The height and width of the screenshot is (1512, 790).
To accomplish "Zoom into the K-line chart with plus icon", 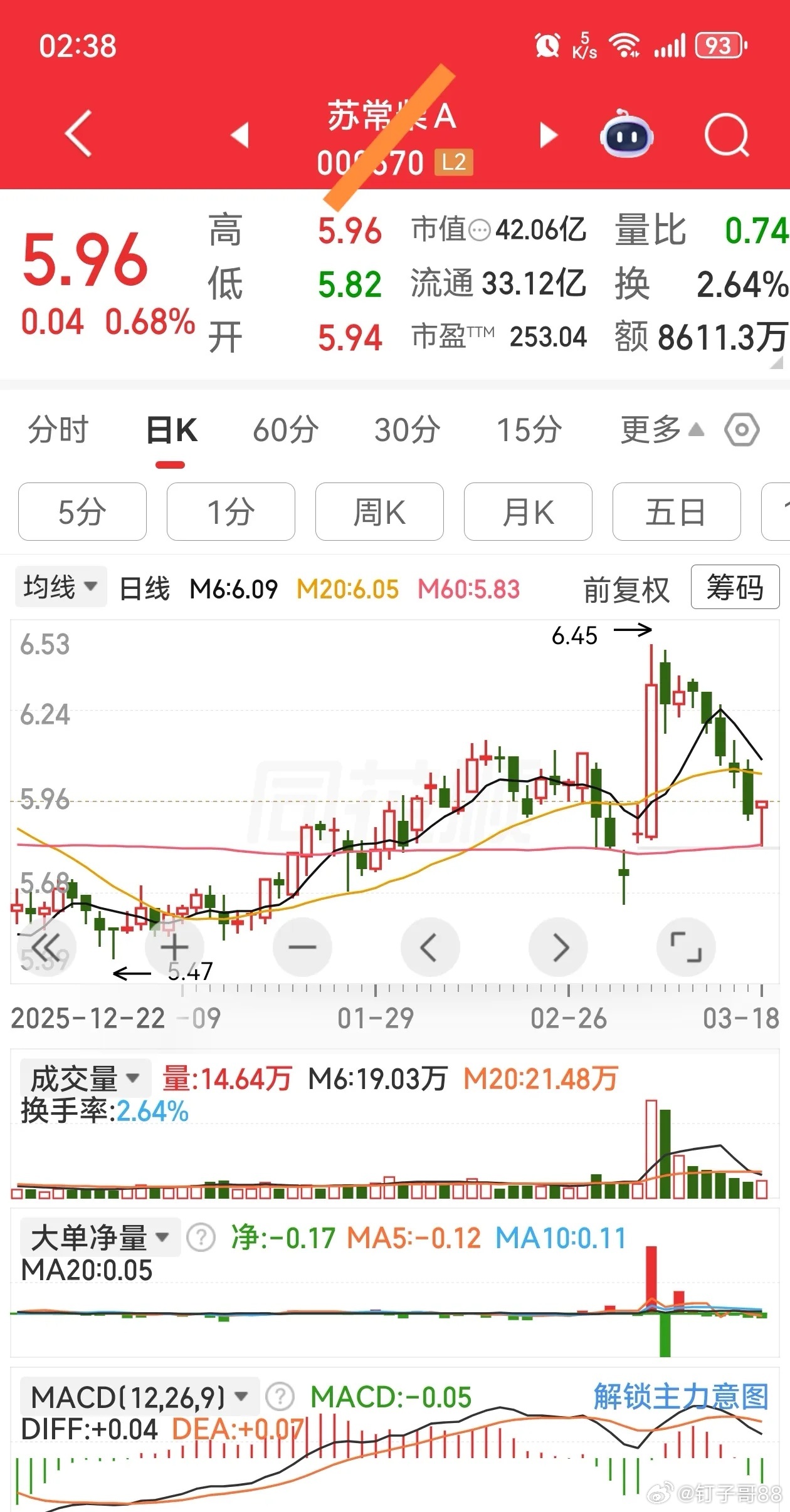I will [174, 947].
